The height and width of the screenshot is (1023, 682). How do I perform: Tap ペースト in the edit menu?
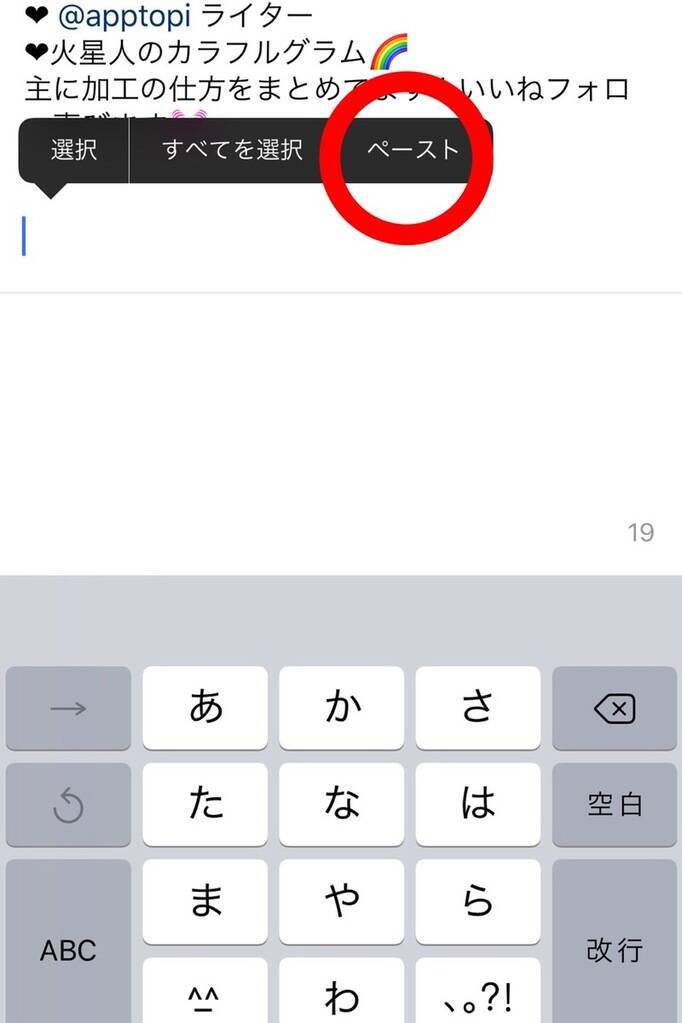click(412, 150)
